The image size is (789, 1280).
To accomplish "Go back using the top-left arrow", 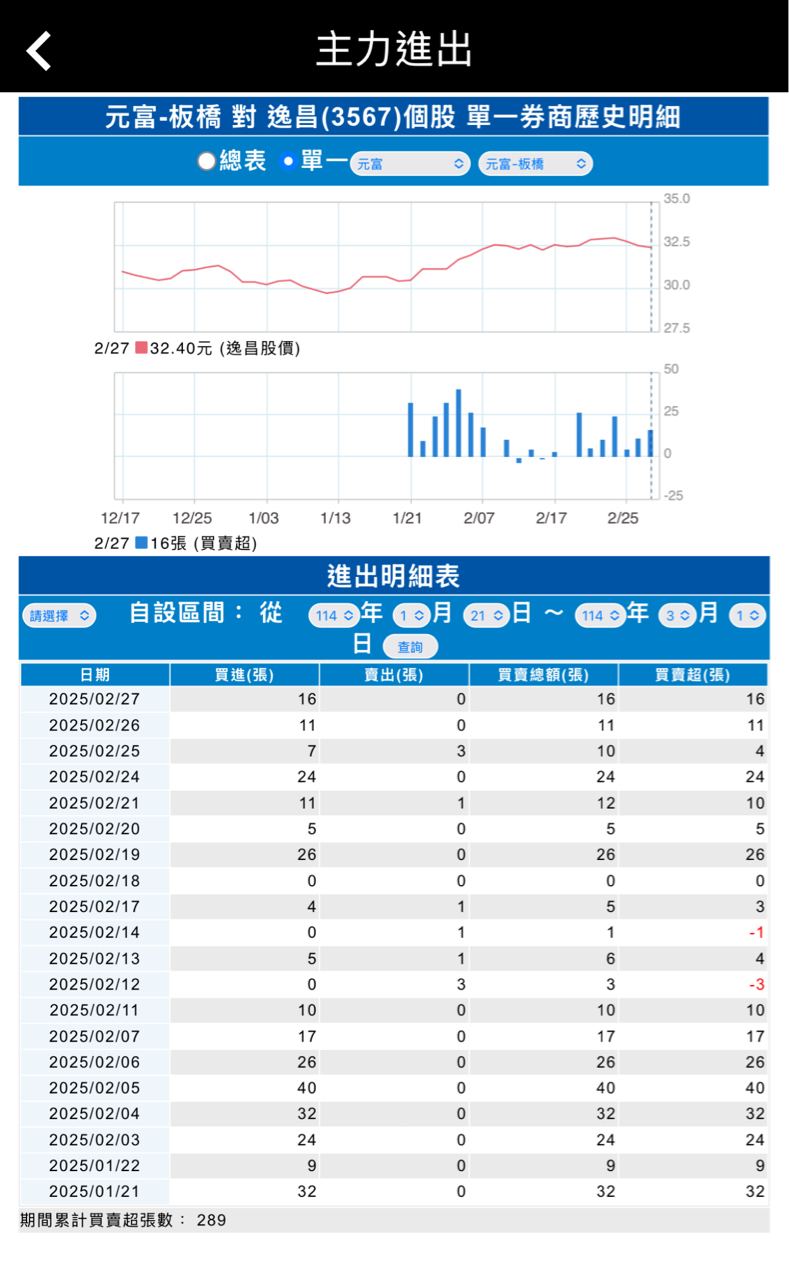I will [x=39, y=50].
